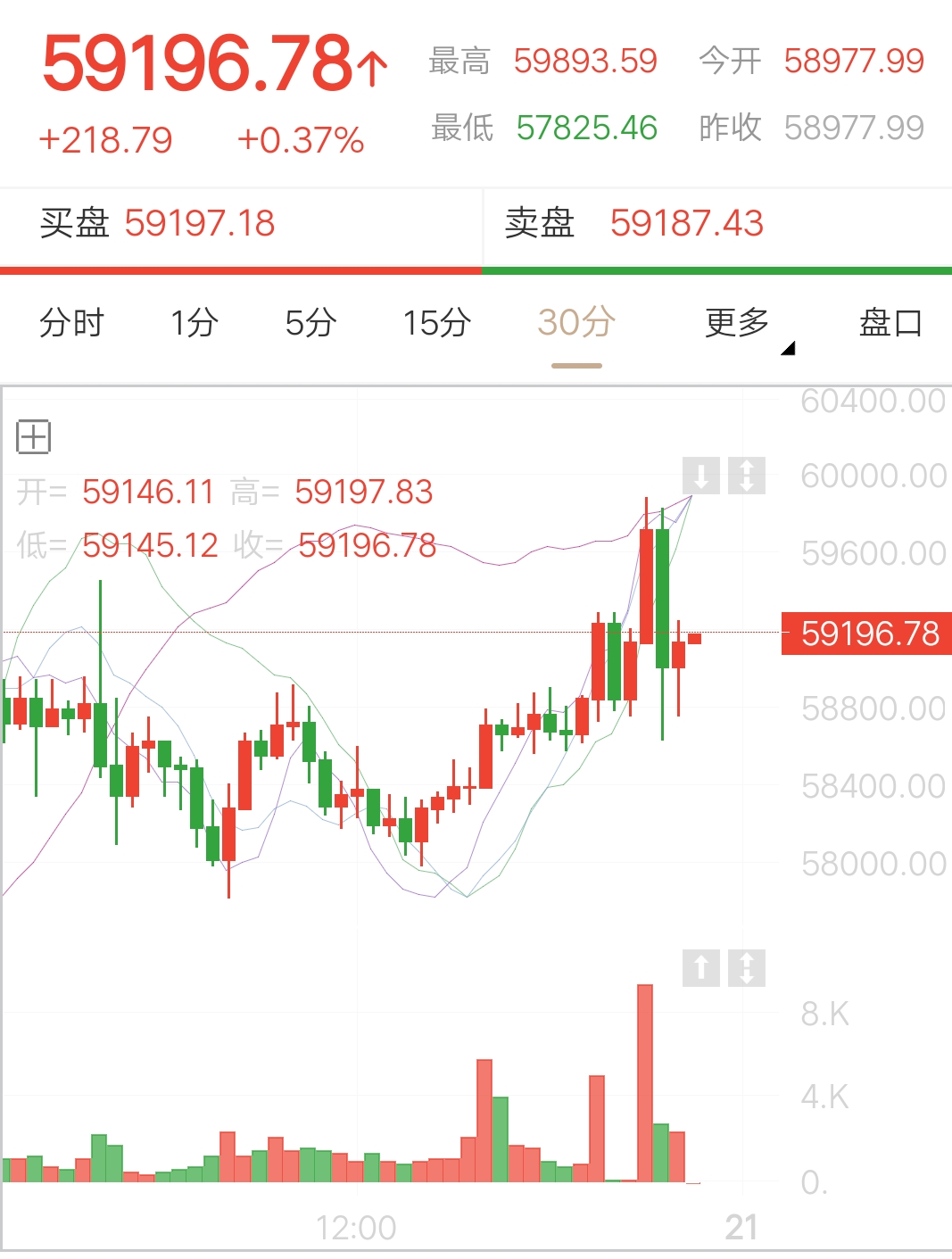
Task: Open the 5分 chart view
Action: (x=311, y=324)
